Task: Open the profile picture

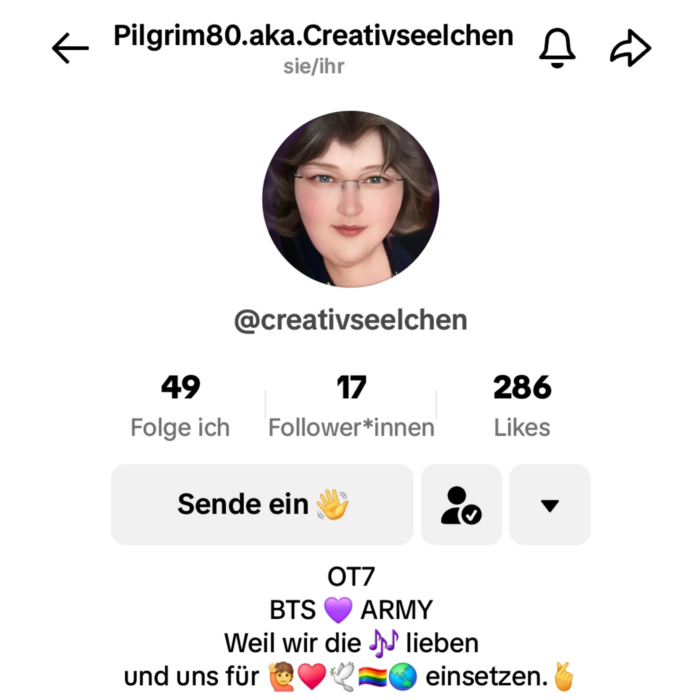Action: (350, 199)
